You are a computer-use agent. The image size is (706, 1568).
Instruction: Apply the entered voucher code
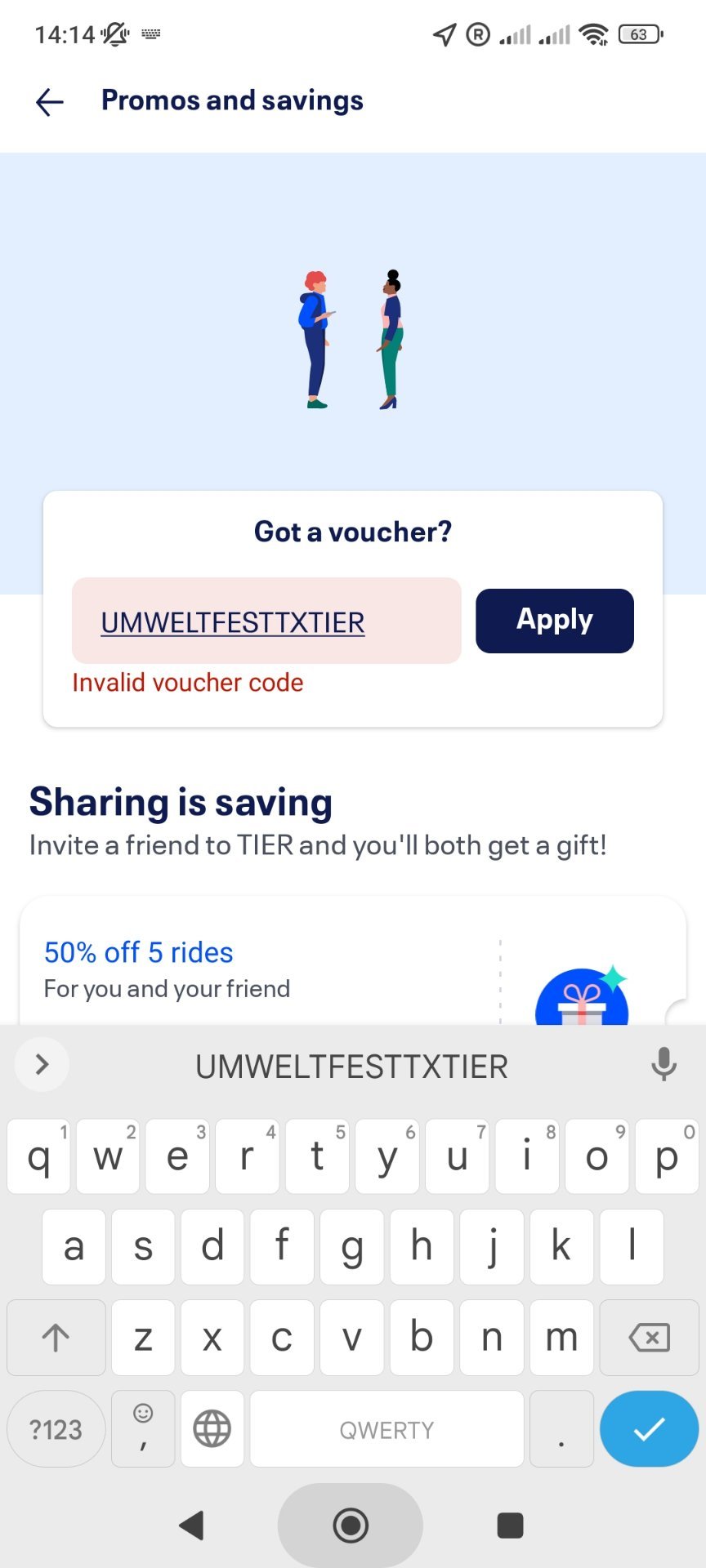click(555, 621)
